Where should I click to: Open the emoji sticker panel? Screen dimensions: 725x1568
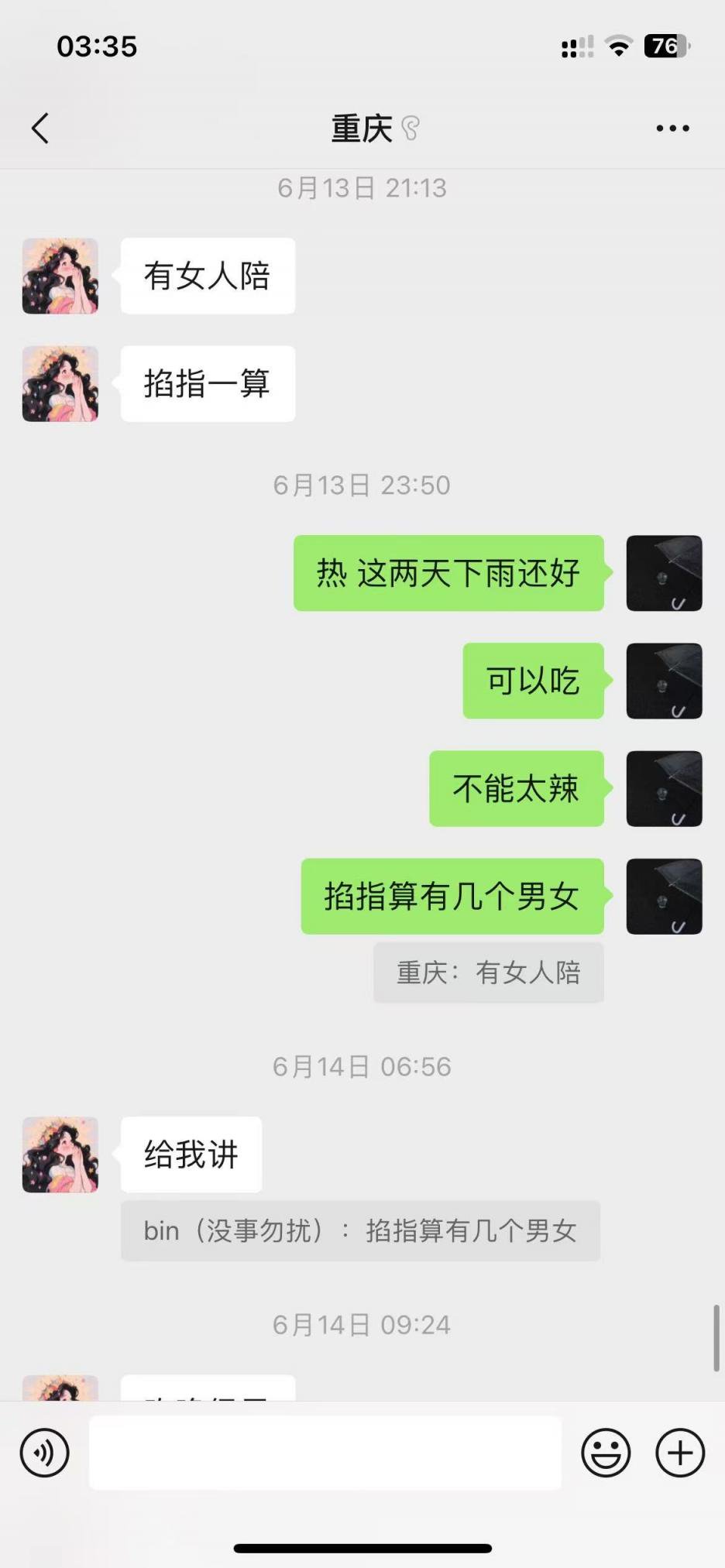606,1453
